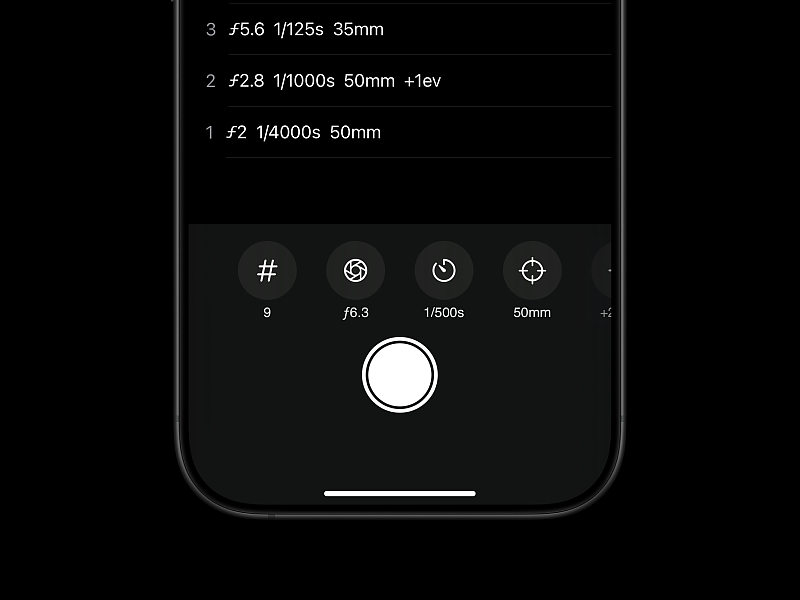Change the 1/500s shutter speed
800x600 pixels.
444,271
